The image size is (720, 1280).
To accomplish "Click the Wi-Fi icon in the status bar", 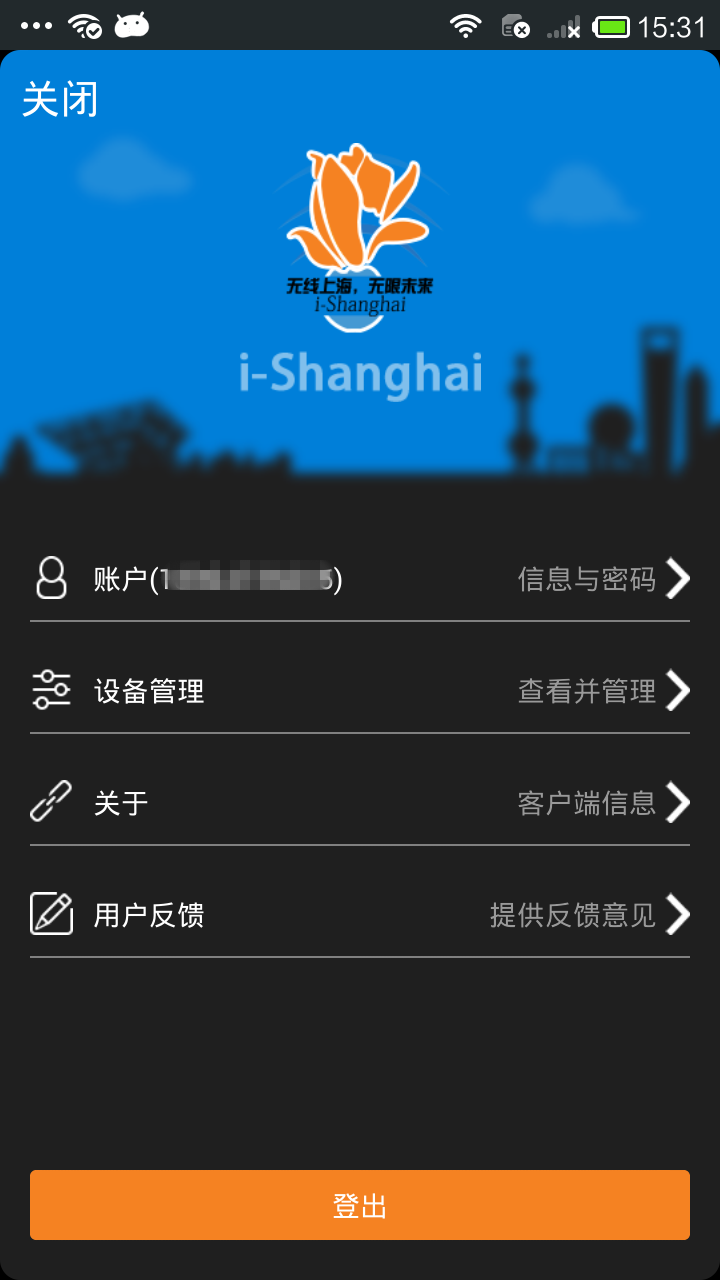I will pyautogui.click(x=464, y=26).
